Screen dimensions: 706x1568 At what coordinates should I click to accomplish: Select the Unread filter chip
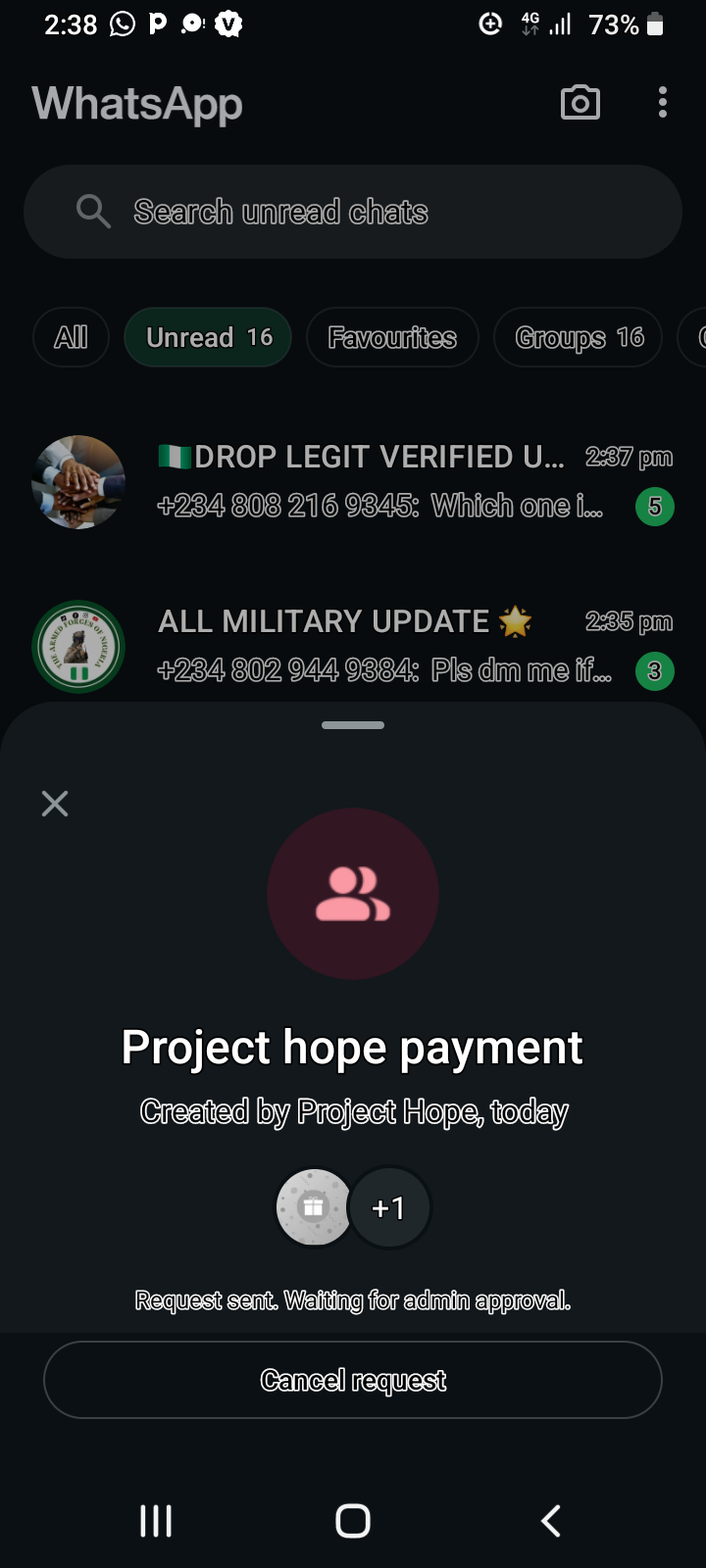pyautogui.click(x=208, y=337)
